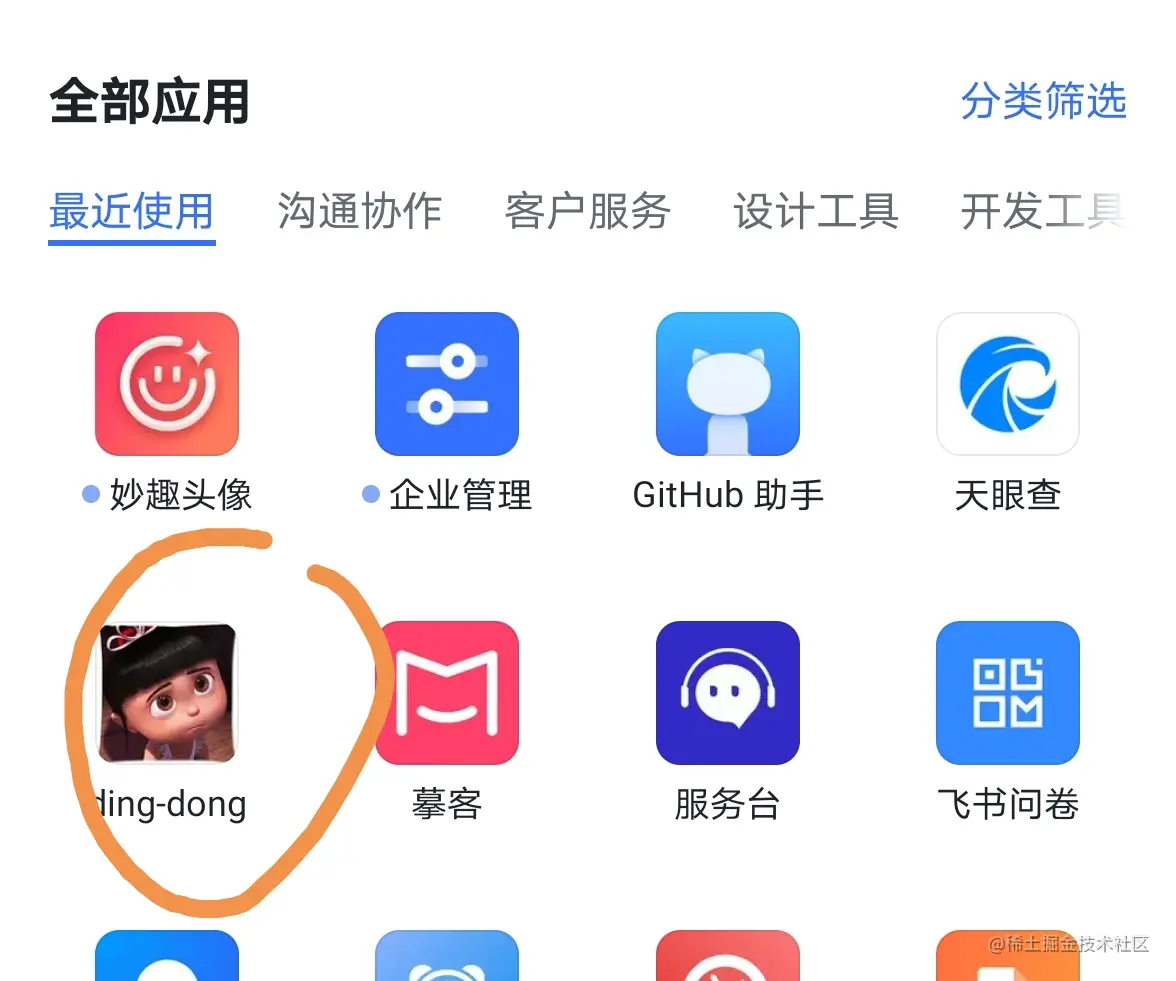
Task: Open the 分类筛选 filter link
Action: point(1043,101)
